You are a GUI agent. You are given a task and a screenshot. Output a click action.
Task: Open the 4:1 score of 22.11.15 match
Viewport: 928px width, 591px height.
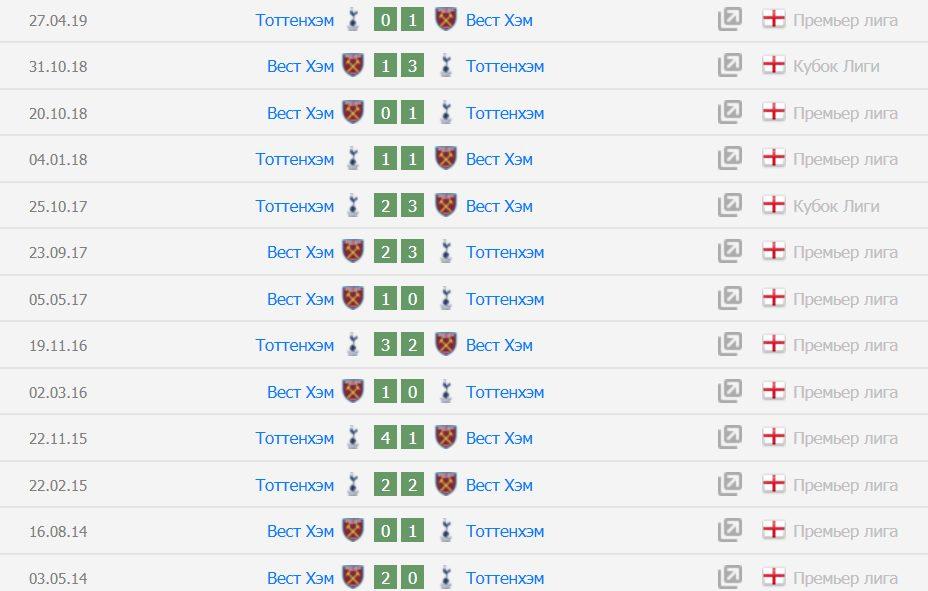399,438
